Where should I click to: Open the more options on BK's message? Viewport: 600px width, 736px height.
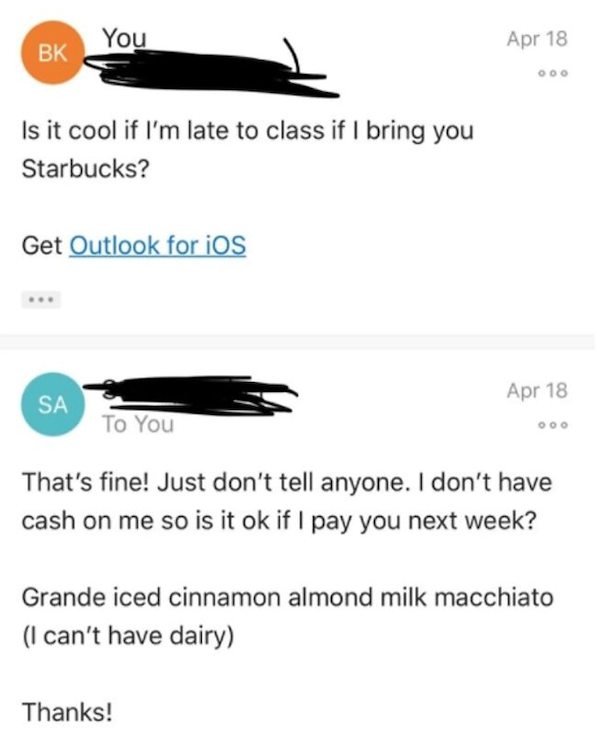(551, 74)
